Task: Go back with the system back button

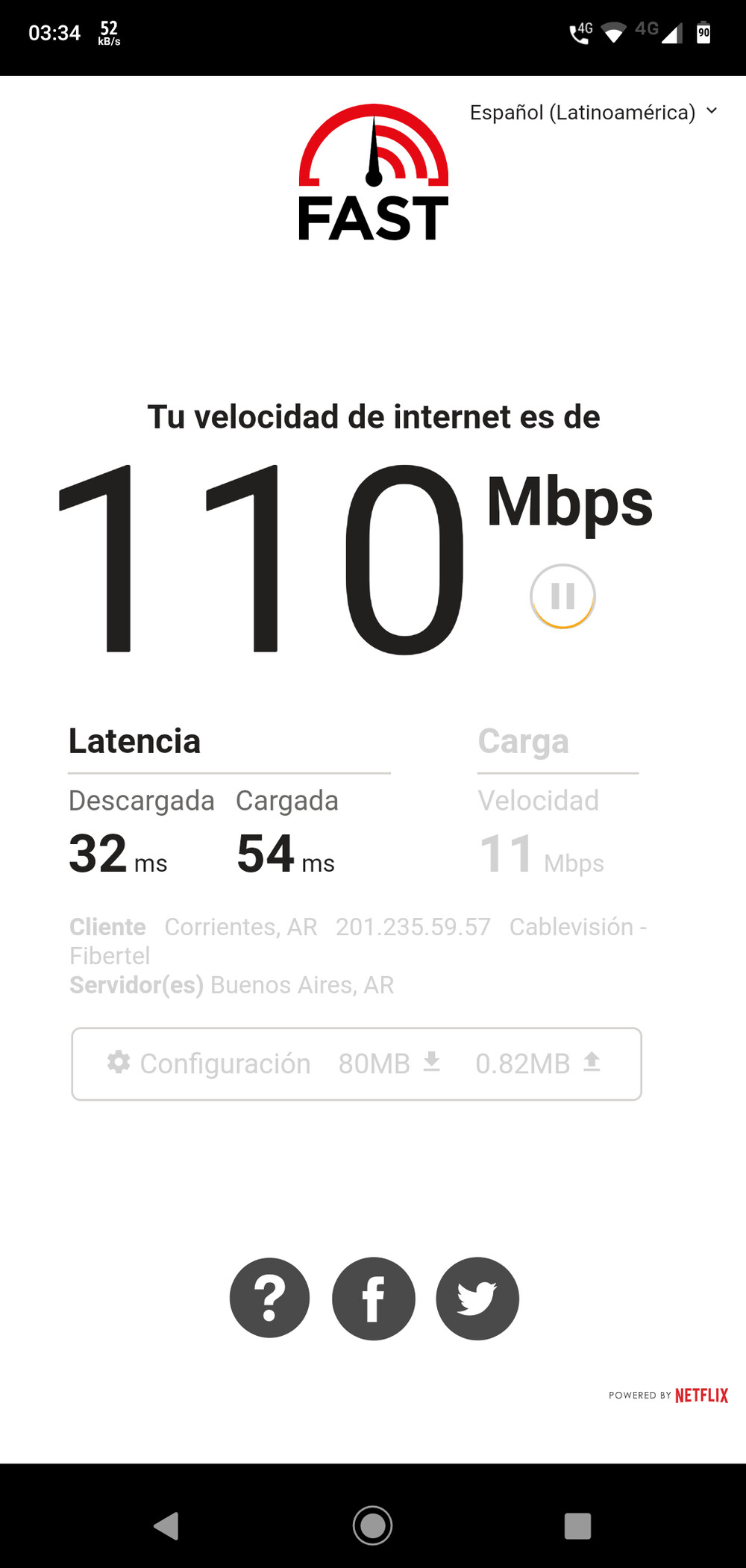Action: (166, 1526)
